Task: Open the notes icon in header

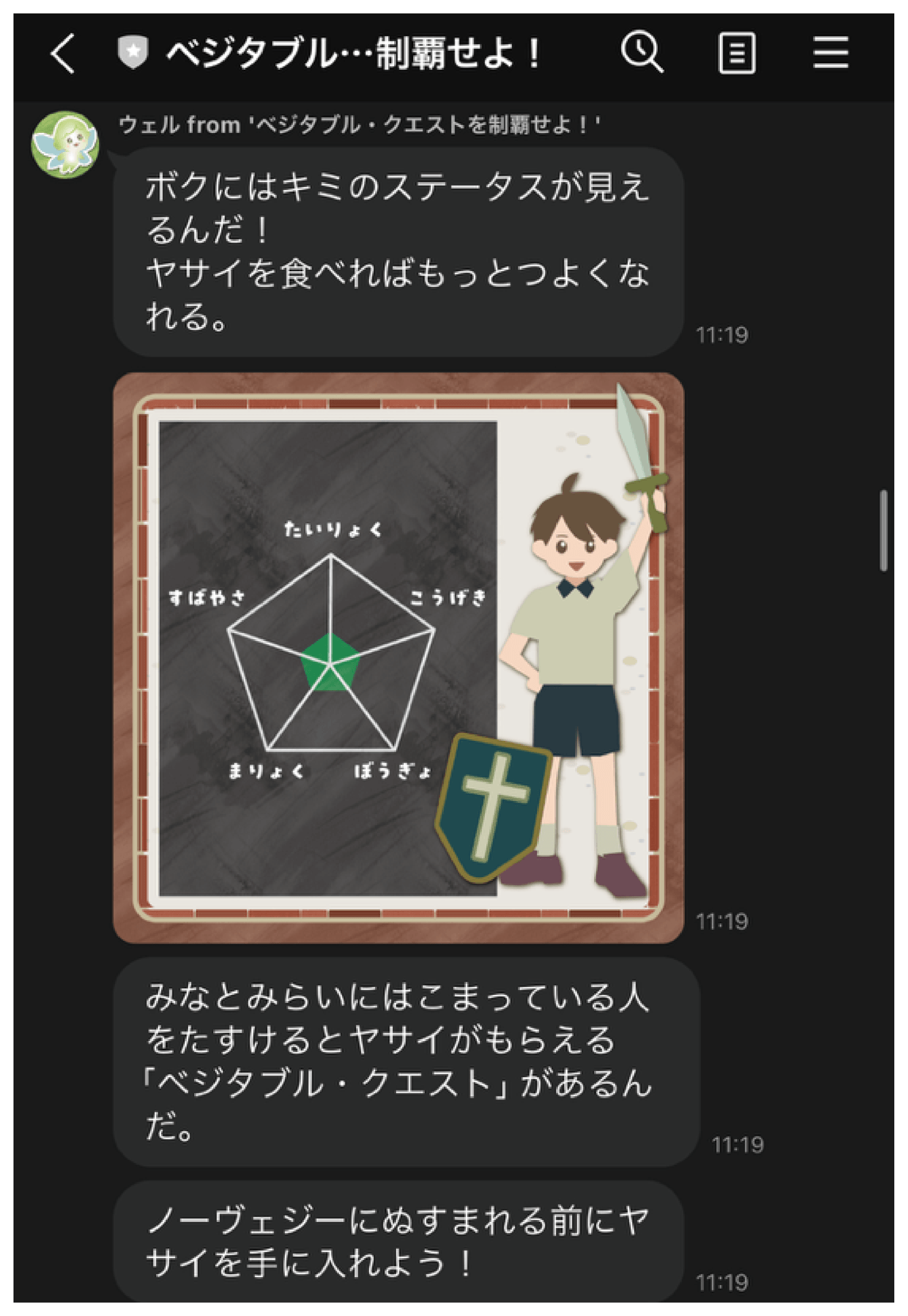Action: pos(736,54)
